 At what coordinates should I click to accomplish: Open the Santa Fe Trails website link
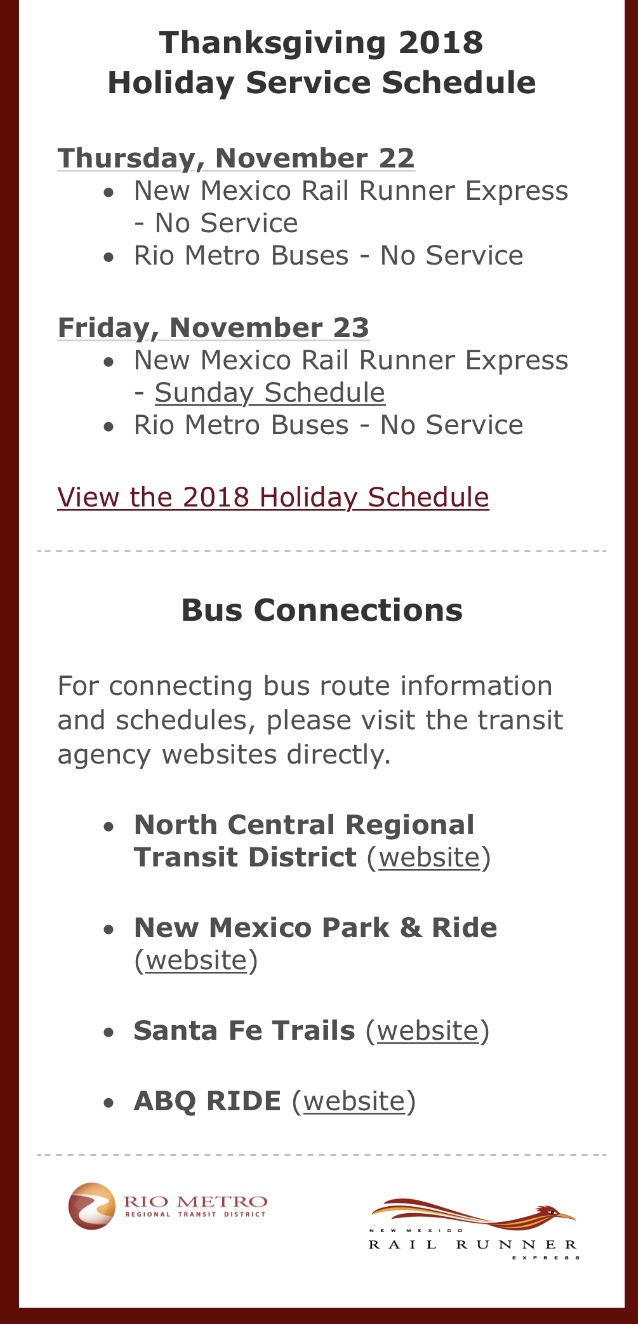[x=428, y=1031]
